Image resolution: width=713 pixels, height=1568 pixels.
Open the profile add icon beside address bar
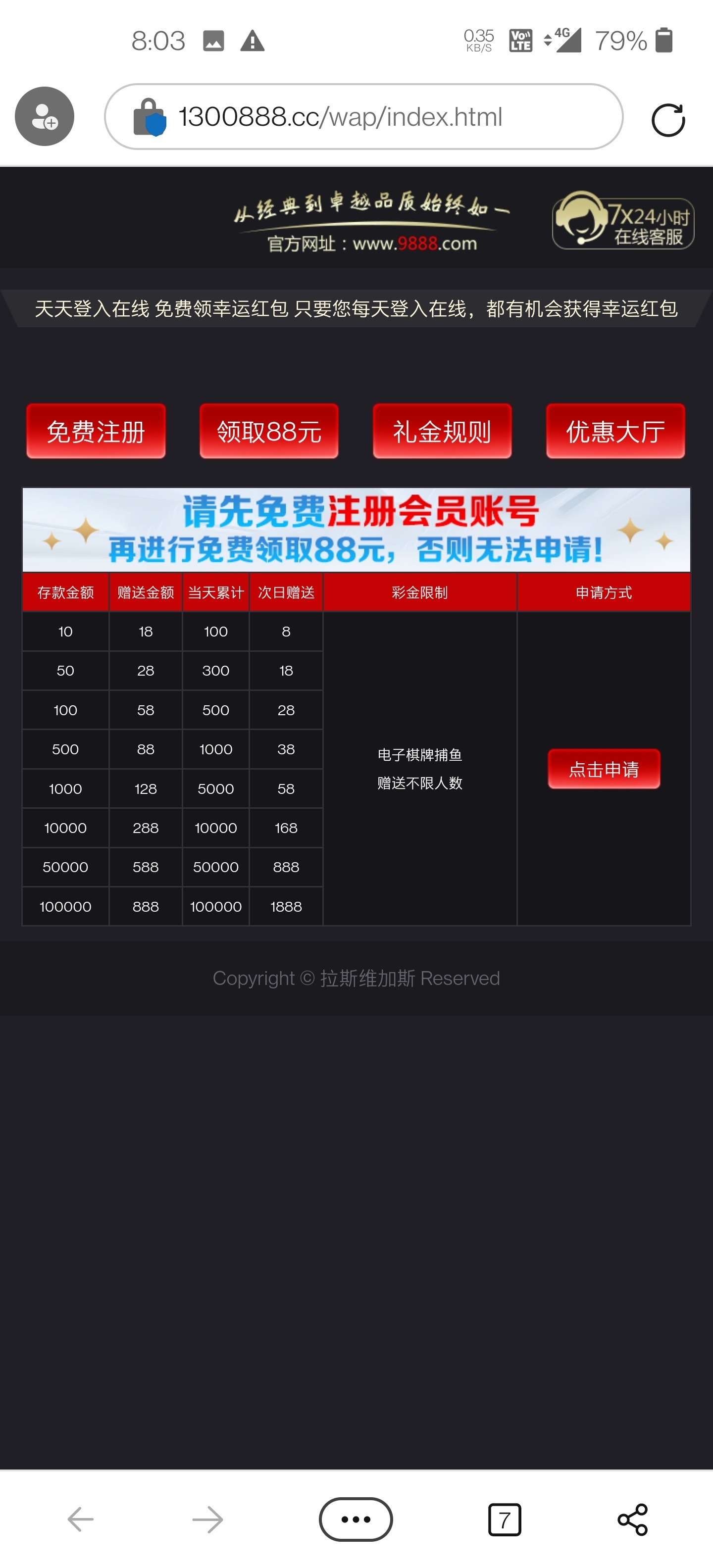(45, 116)
